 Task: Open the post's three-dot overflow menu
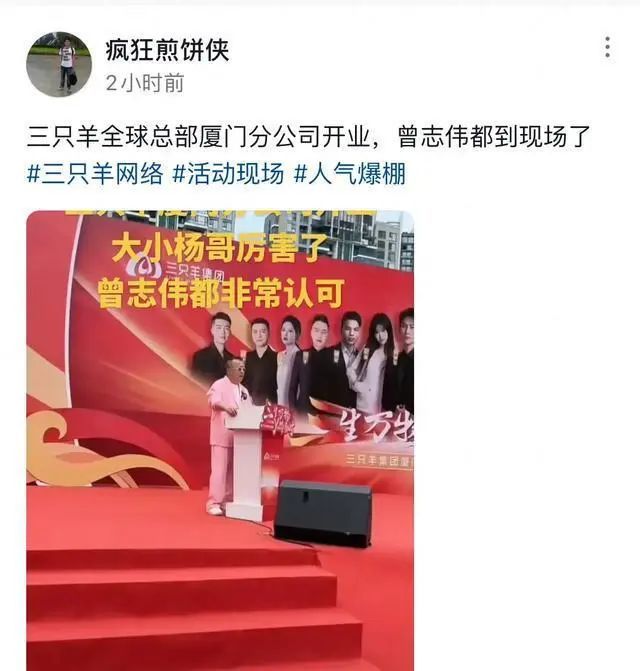[x=607, y=47]
